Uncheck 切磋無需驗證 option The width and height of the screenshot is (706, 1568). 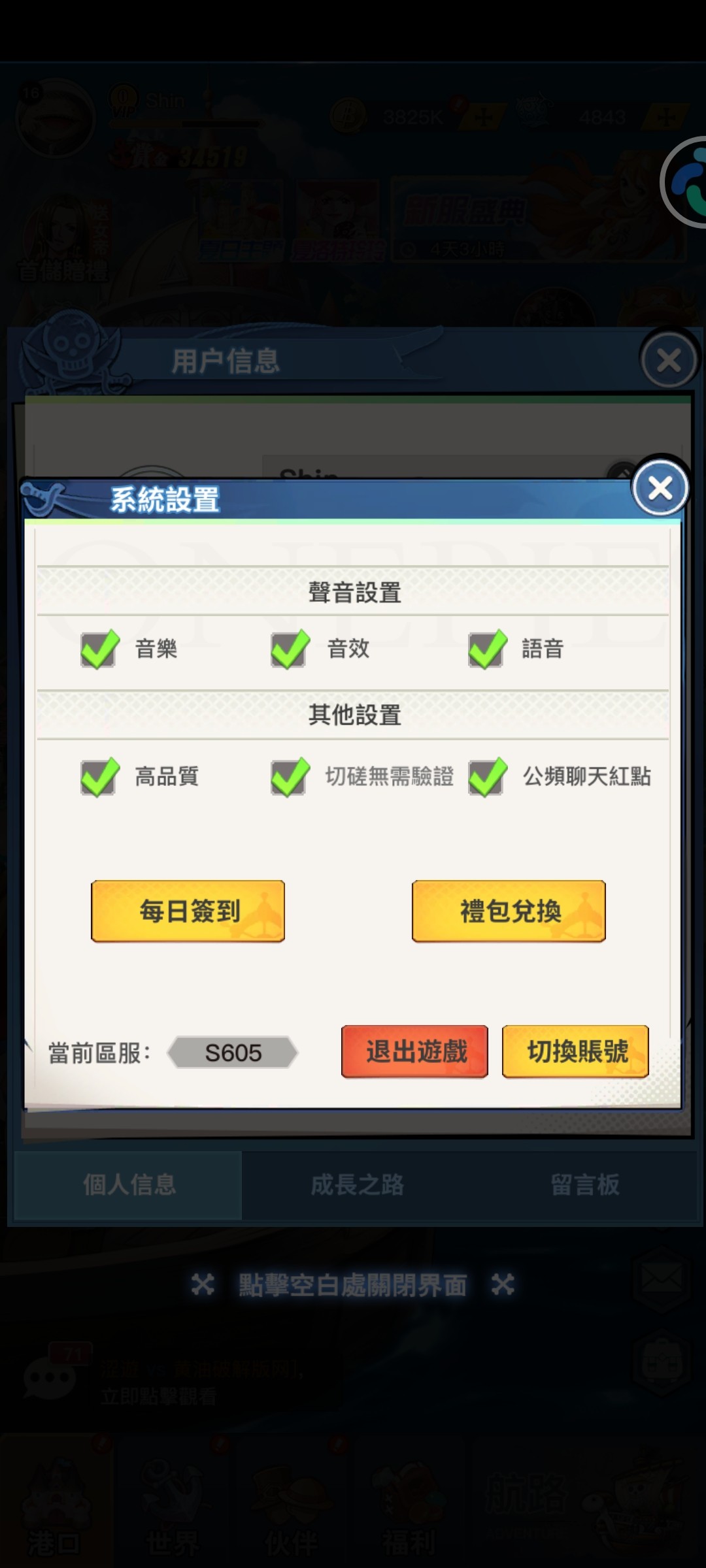pyautogui.click(x=290, y=777)
